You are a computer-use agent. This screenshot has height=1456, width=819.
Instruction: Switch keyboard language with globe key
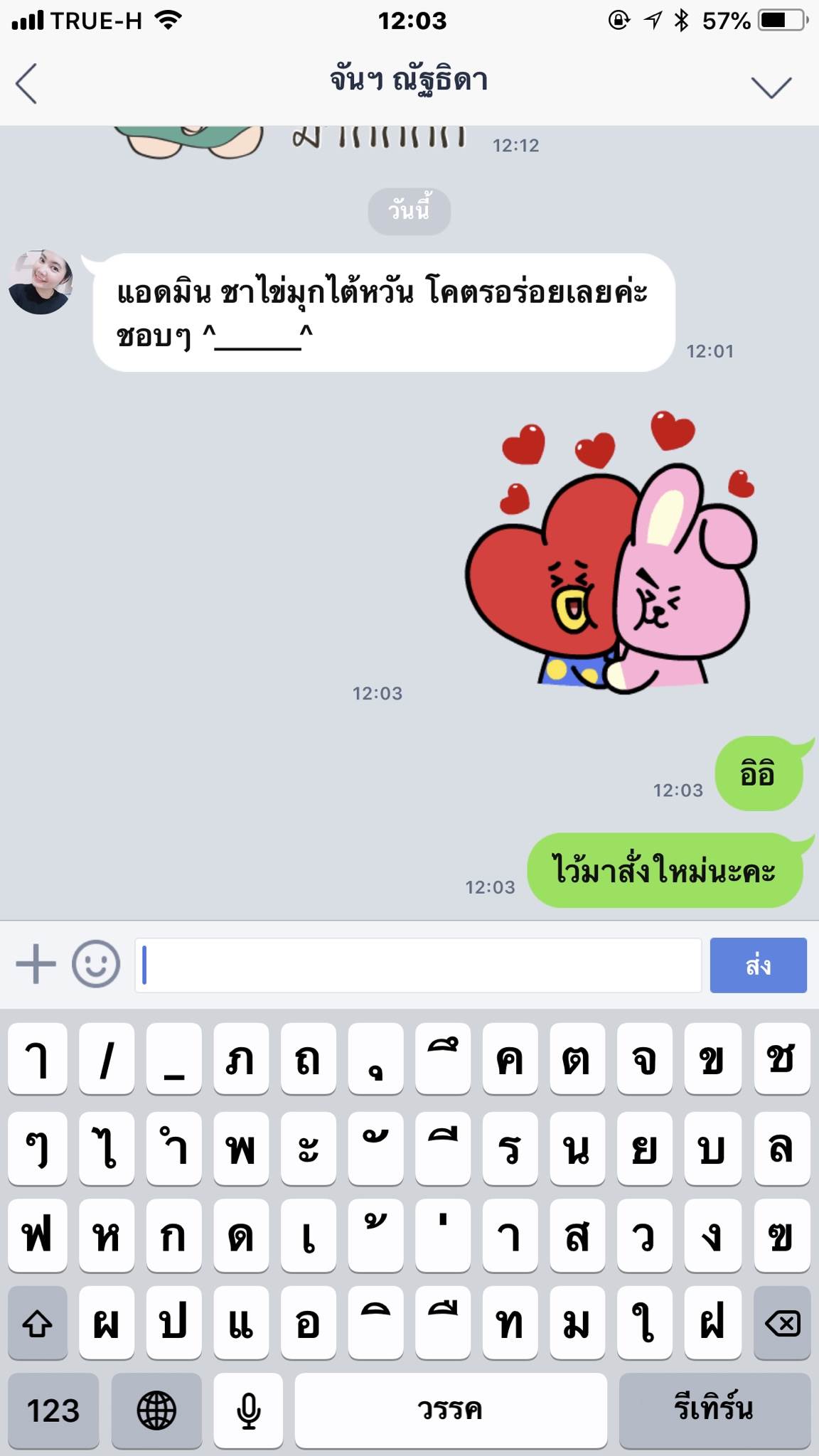156,1410
